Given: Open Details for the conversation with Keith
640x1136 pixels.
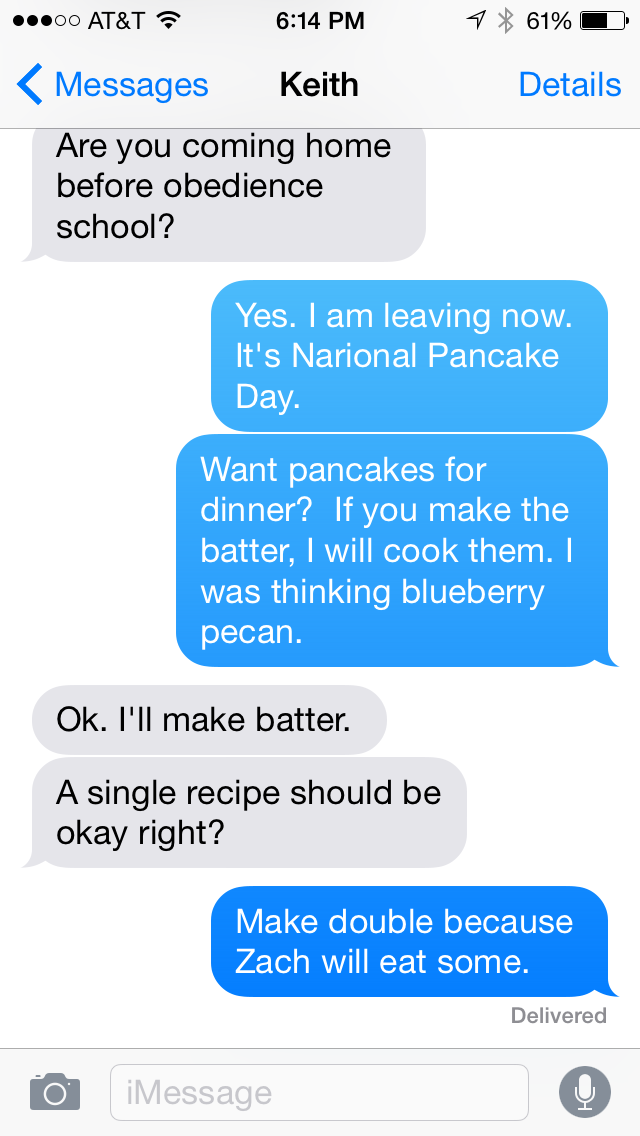Looking at the screenshot, I should click(x=569, y=85).
